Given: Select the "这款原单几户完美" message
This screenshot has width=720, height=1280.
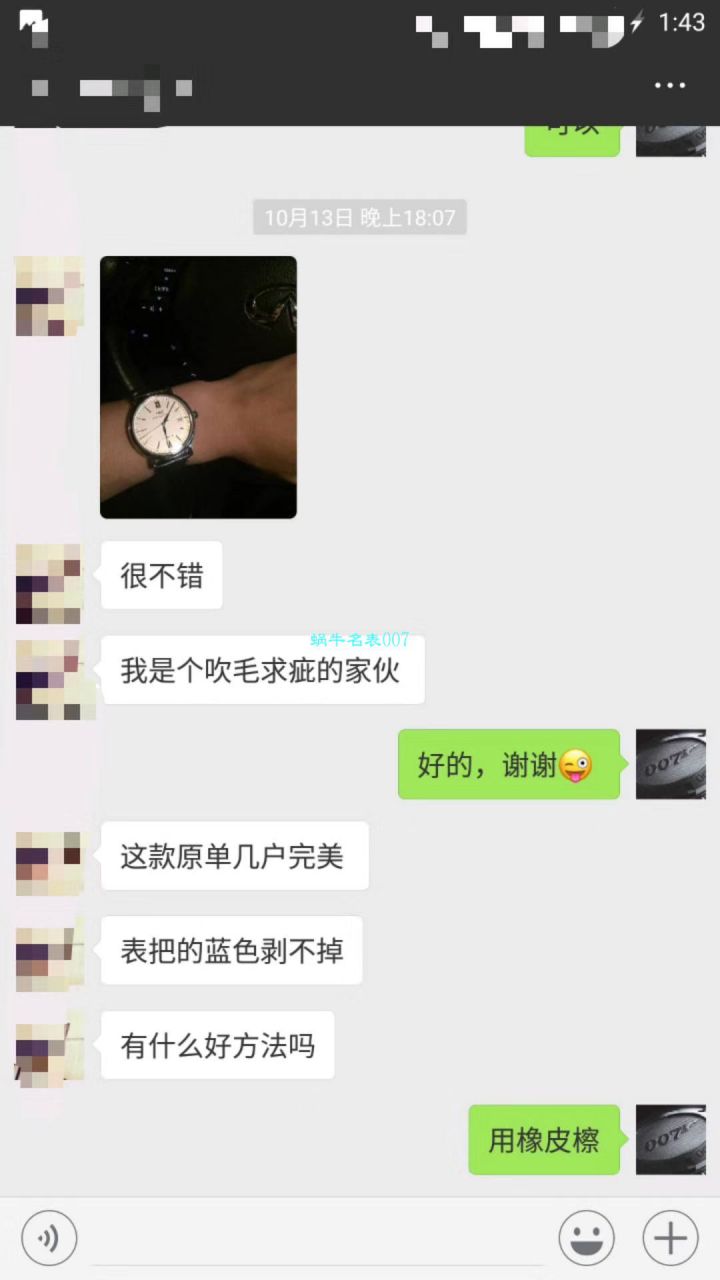Looking at the screenshot, I should (234, 855).
